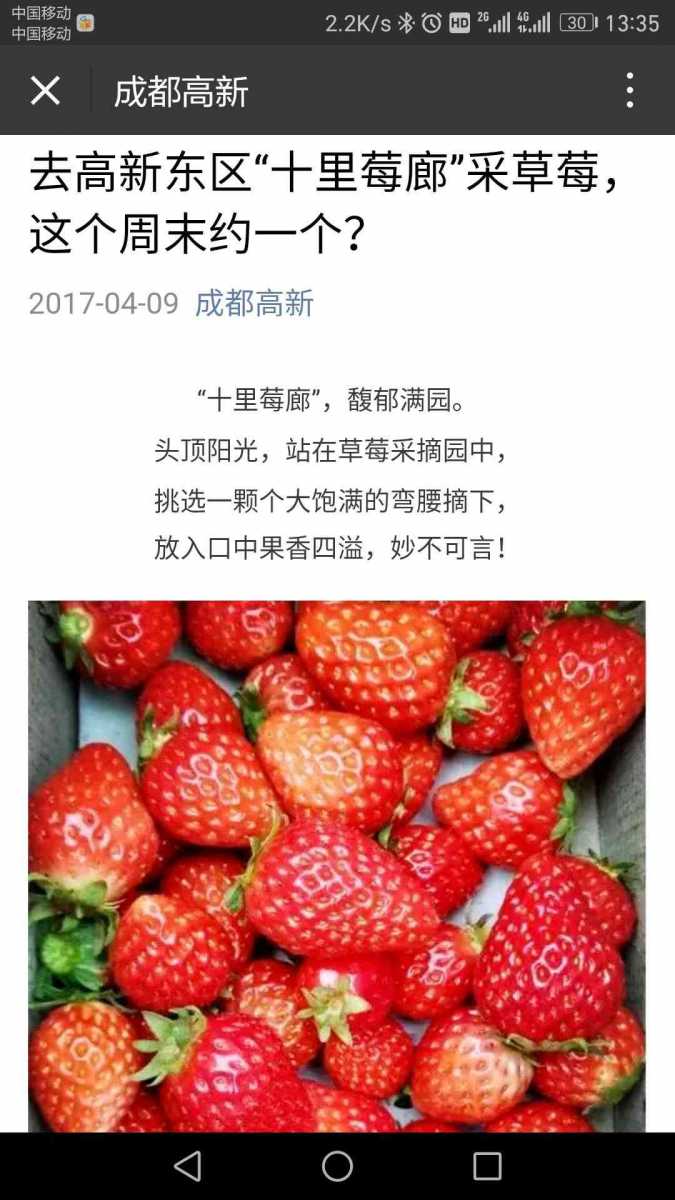Close the article page with X

point(45,91)
